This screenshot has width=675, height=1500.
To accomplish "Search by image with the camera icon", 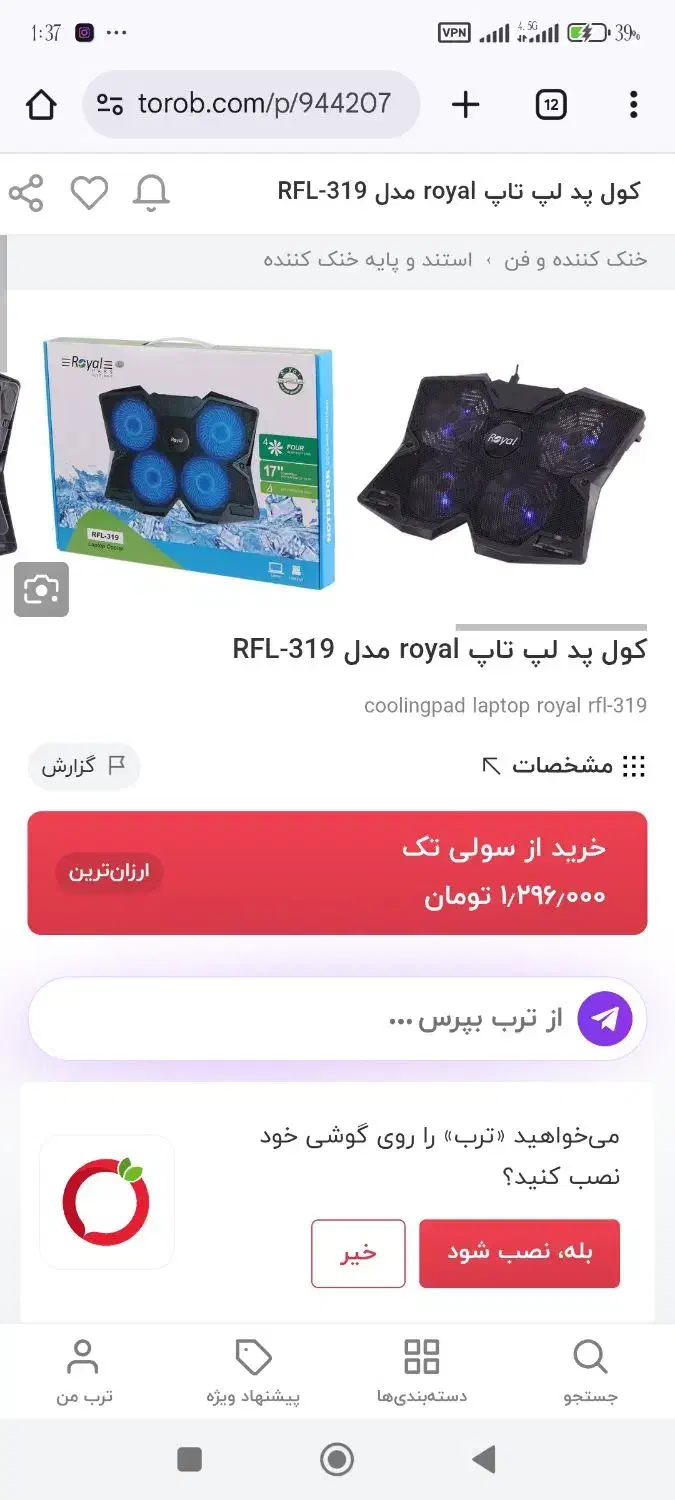I will [x=41, y=590].
